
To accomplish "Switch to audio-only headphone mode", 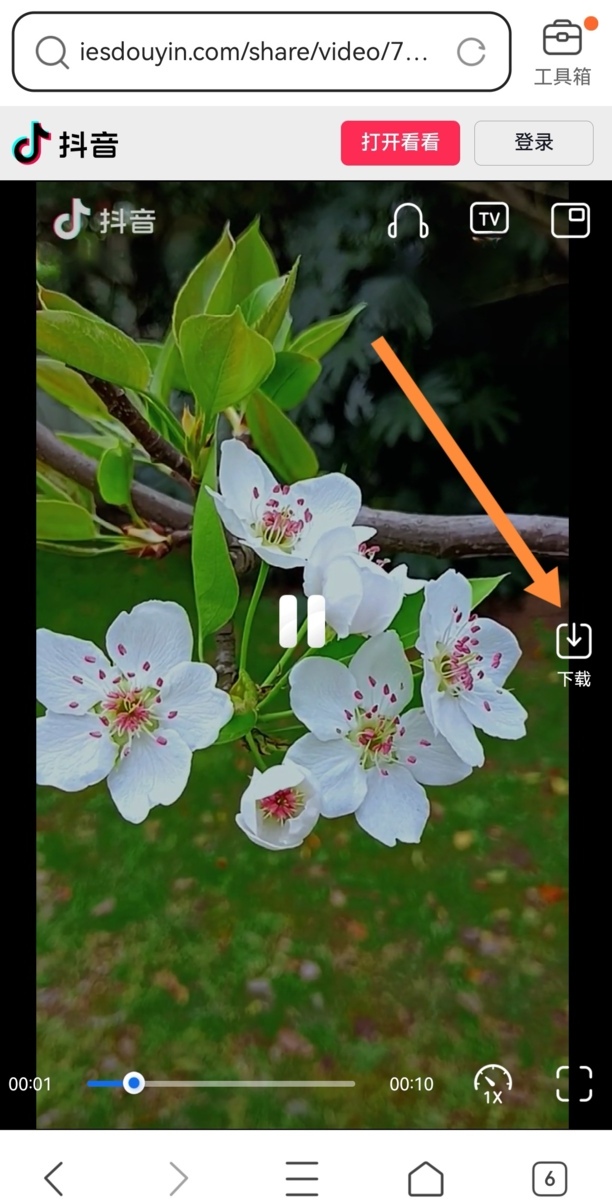I will pos(408,220).
